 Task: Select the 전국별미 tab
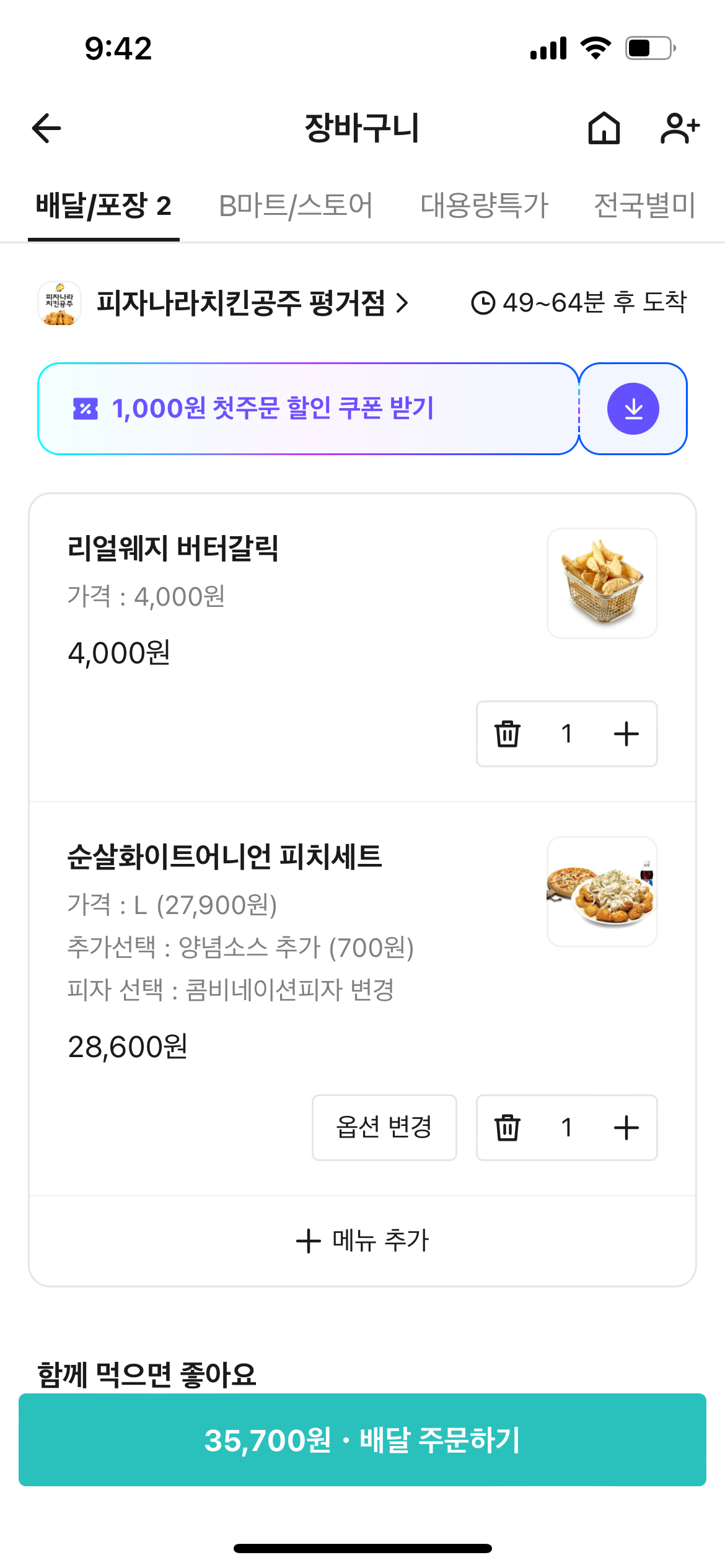(644, 206)
